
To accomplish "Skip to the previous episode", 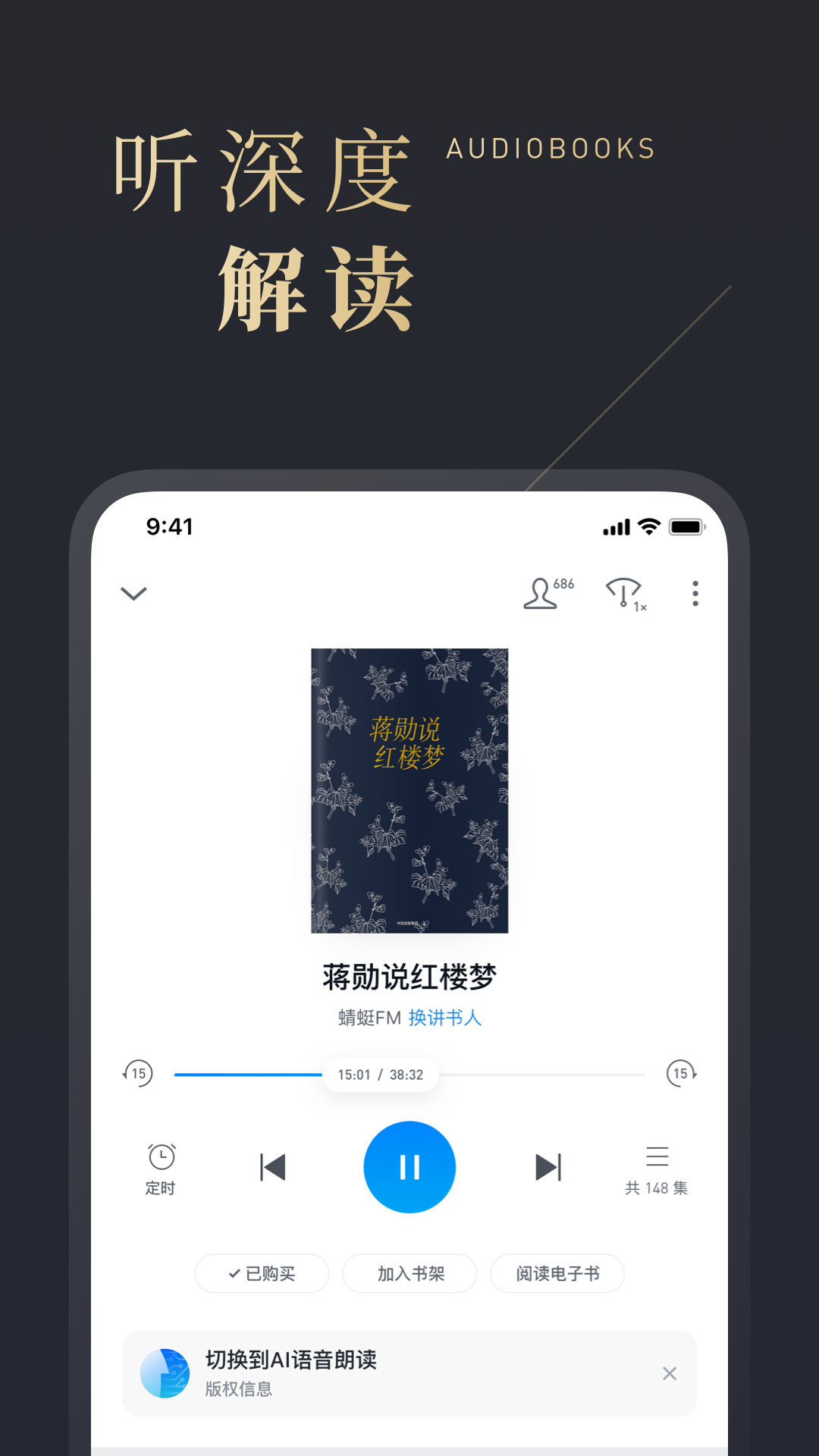I will (x=273, y=1166).
